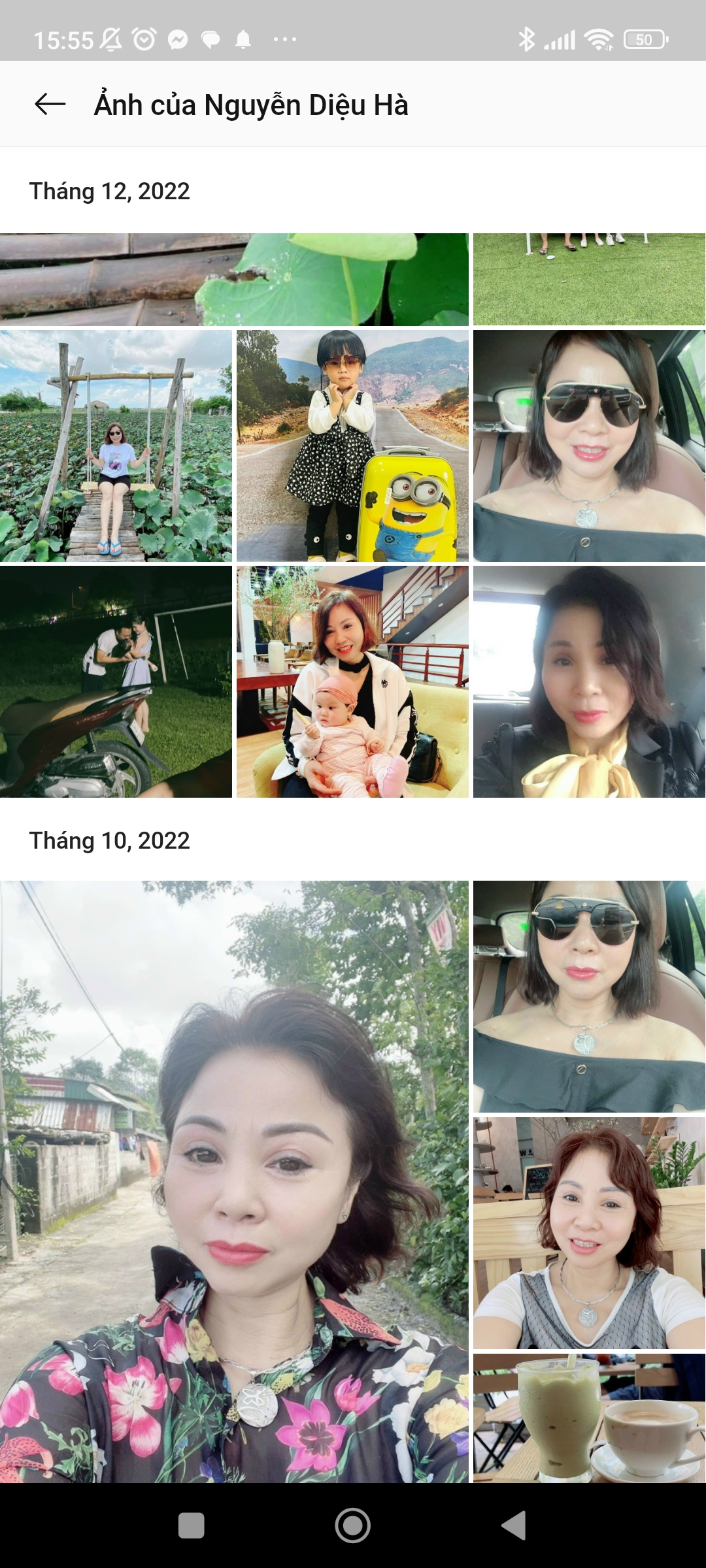706x1568 pixels.
Task: Open the night photo with motorbike
Action: (x=116, y=681)
